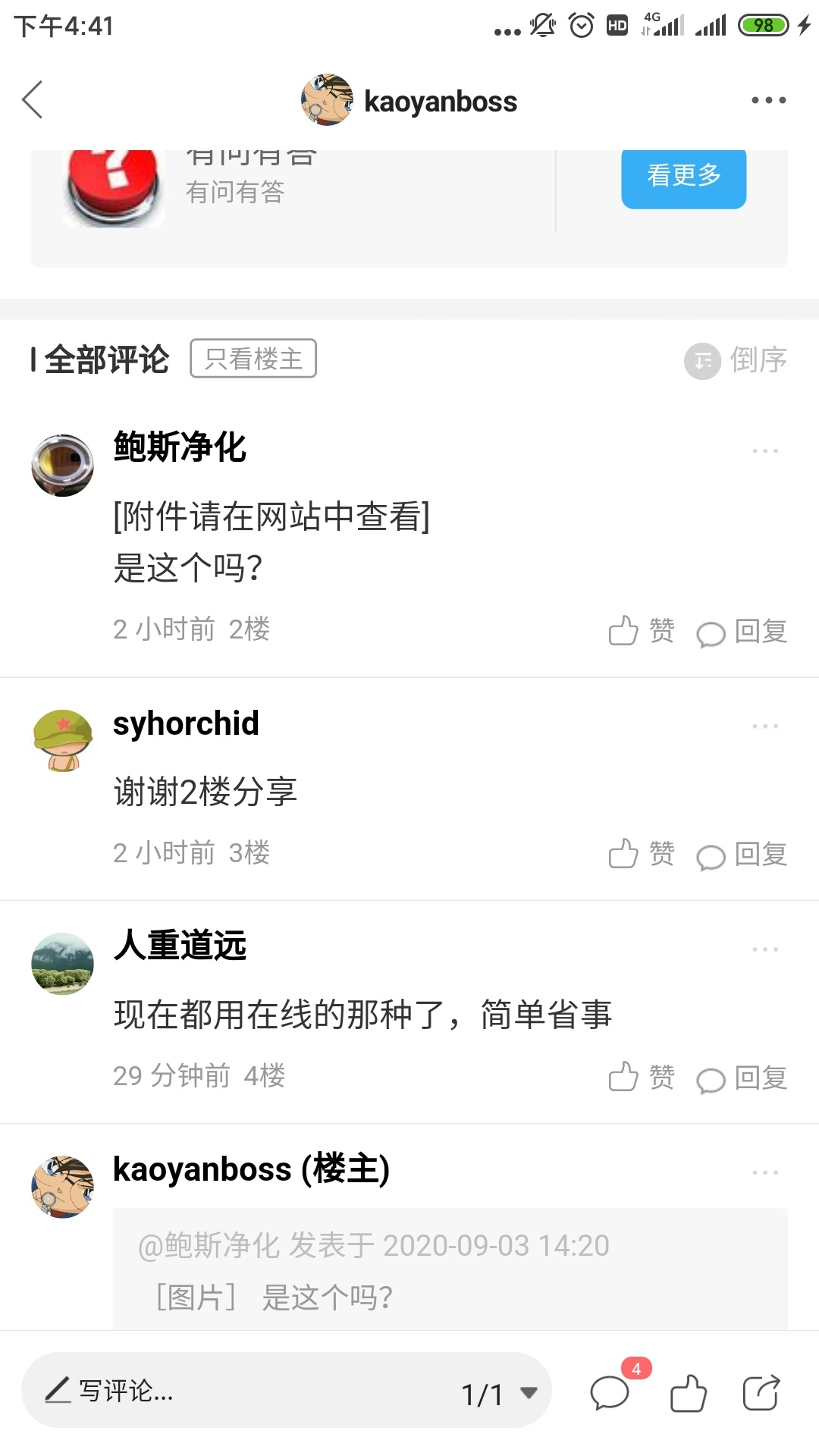Open more options on kaoyanboss (楼主) comment
819x1456 pixels.
[x=764, y=1172]
